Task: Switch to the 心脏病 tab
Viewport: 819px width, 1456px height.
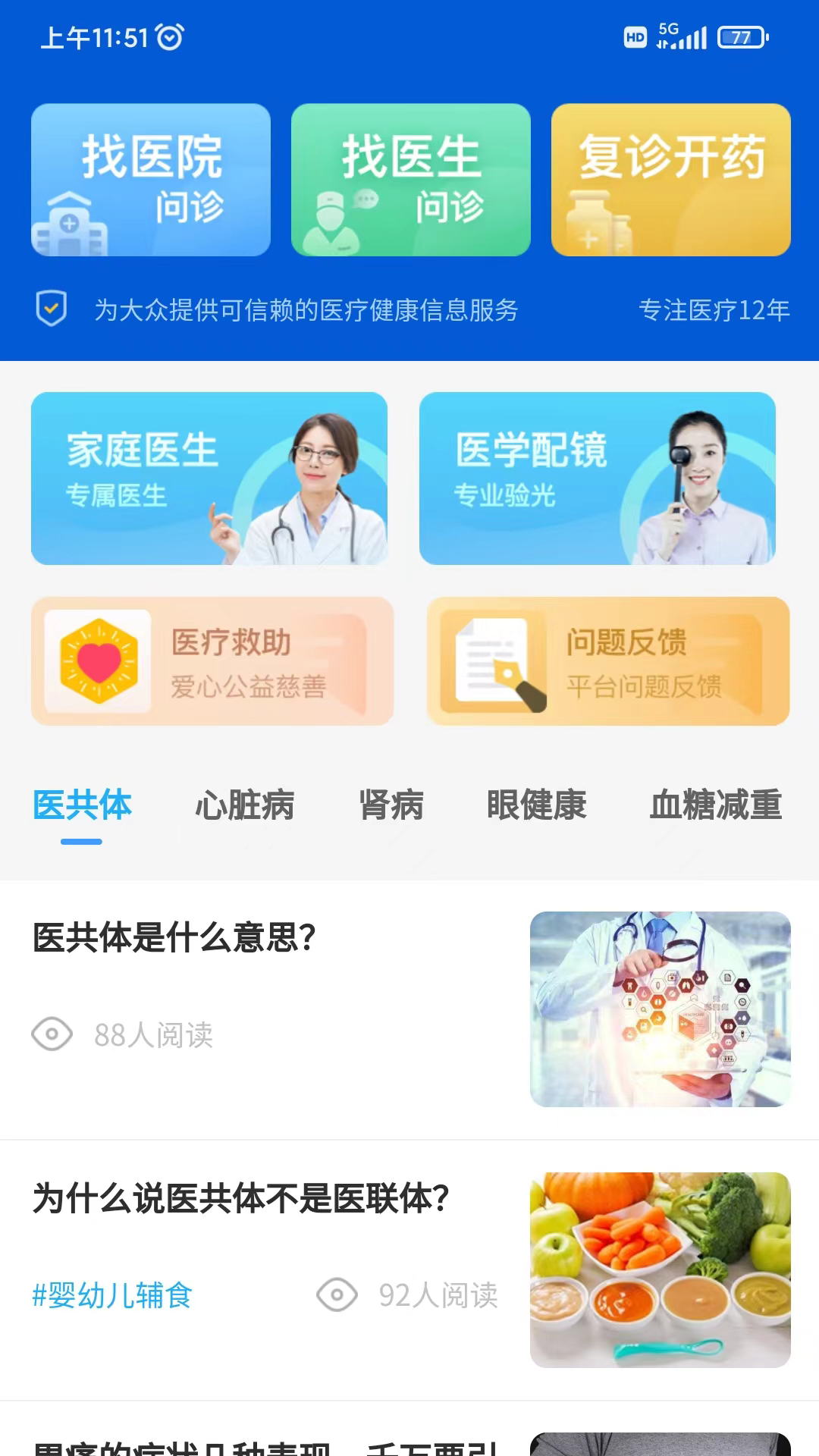Action: (x=244, y=805)
